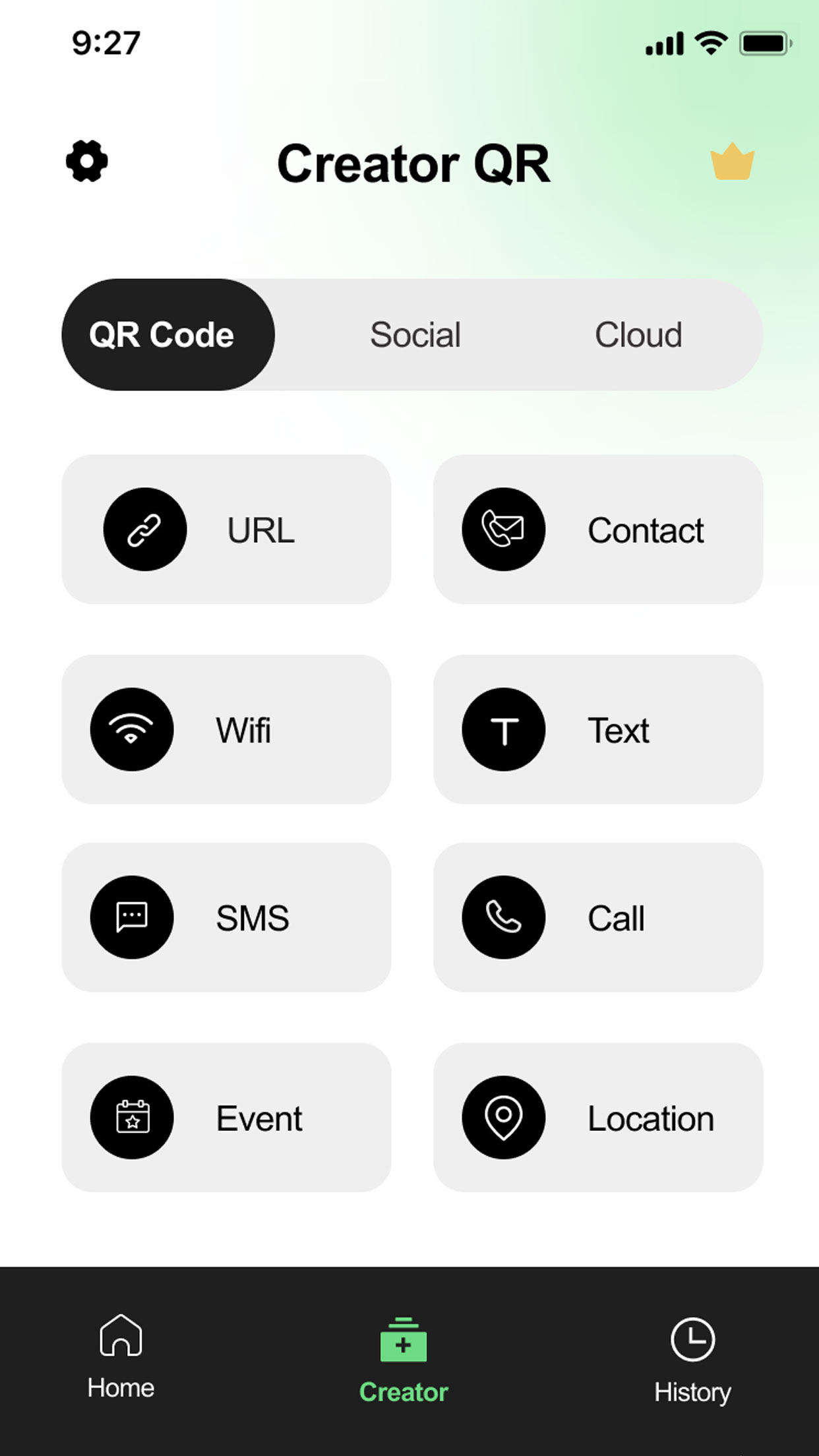The image size is (819, 1456).
Task: Choose the Contact QR type
Action: pyautogui.click(x=598, y=529)
